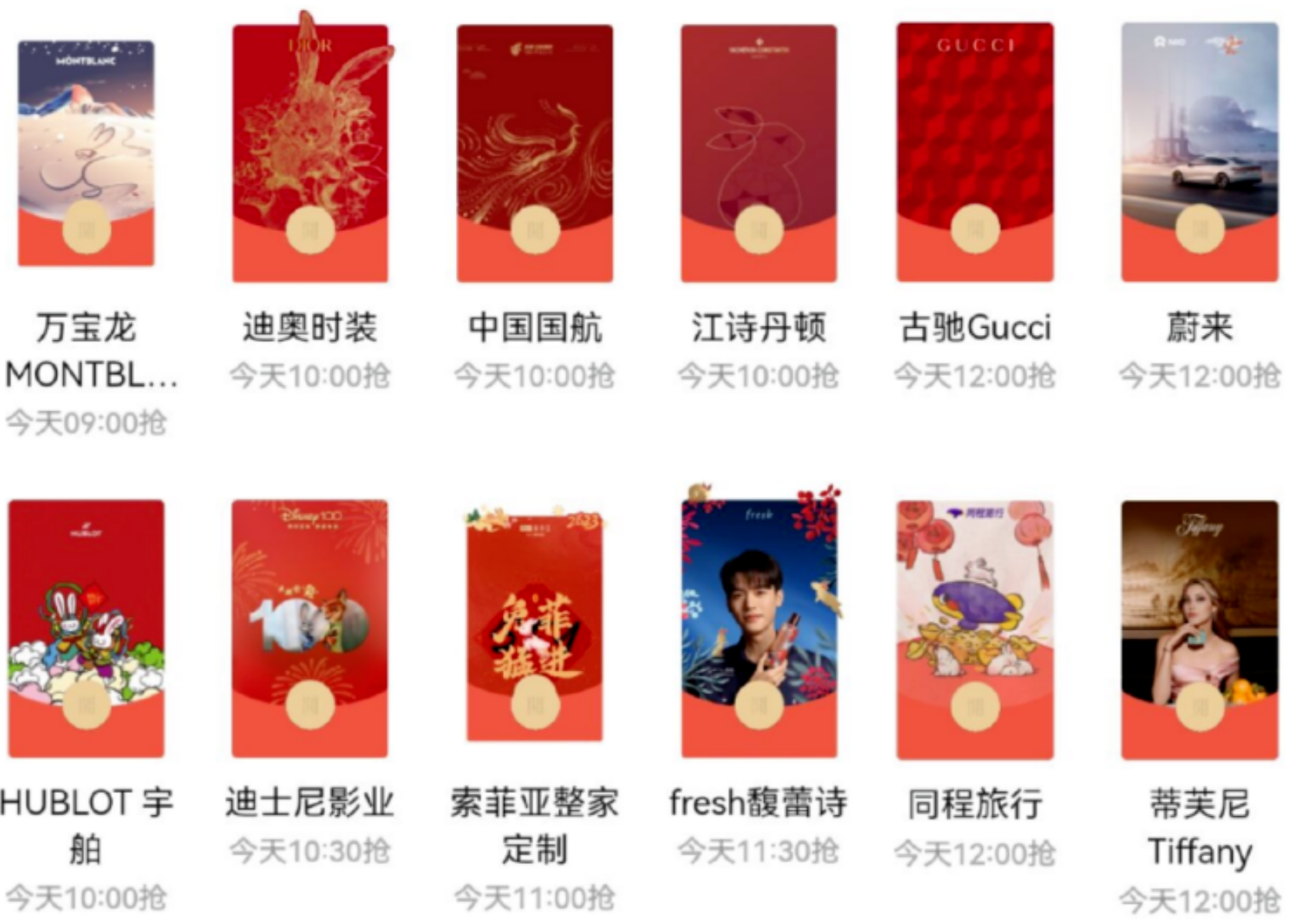Open the 江诗丹顿 cover tile
This screenshot has height=924, width=1294.
(759, 152)
